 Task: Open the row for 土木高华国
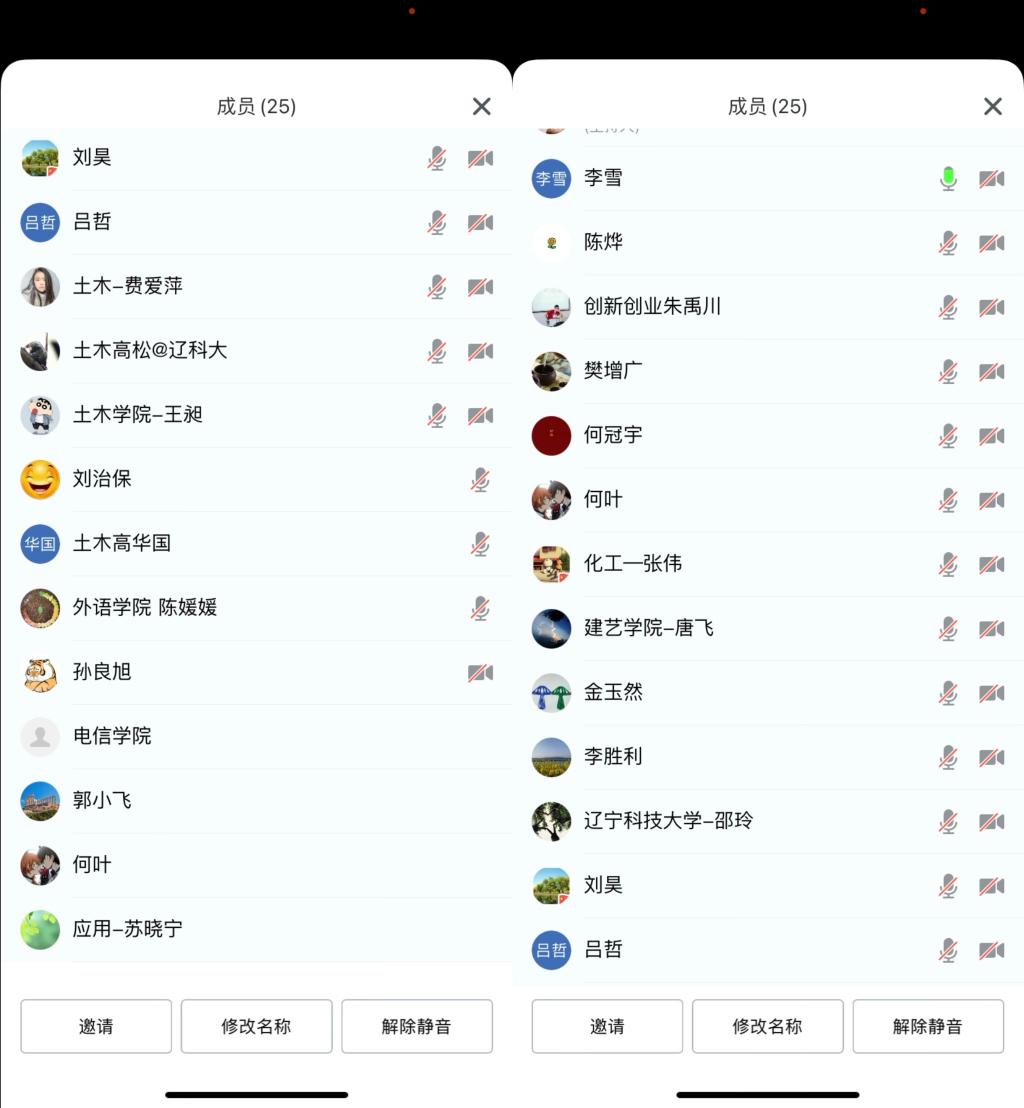click(x=122, y=543)
